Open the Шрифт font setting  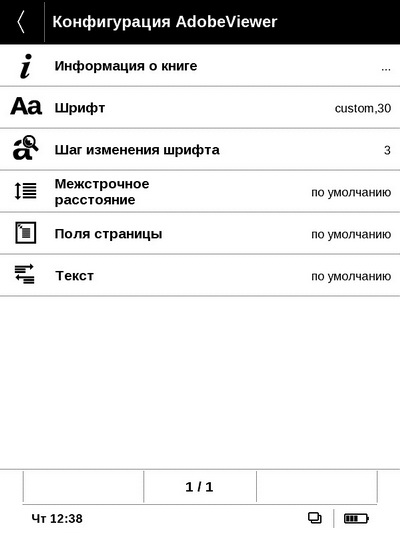click(200, 108)
